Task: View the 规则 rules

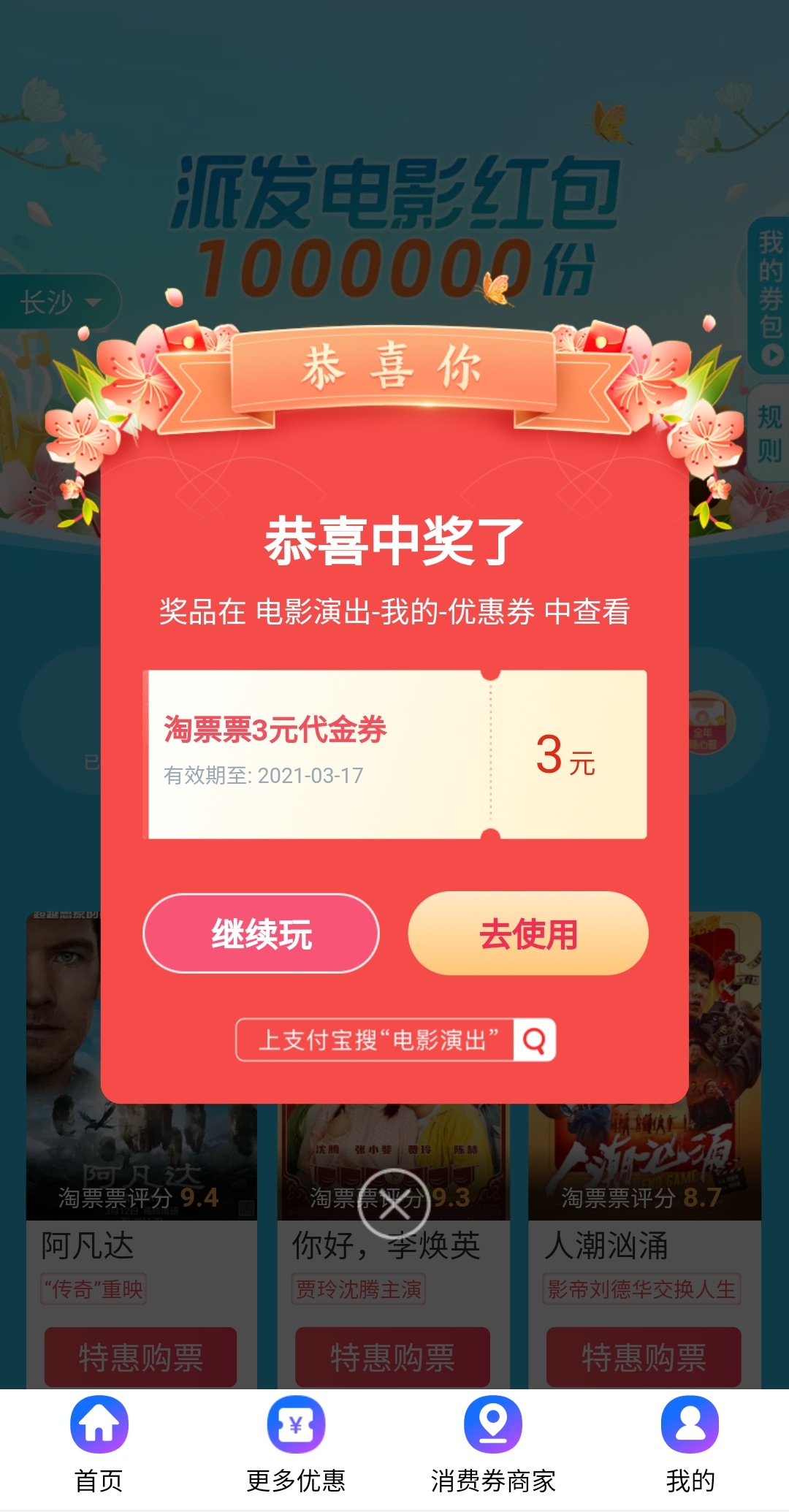Action: 770,433
